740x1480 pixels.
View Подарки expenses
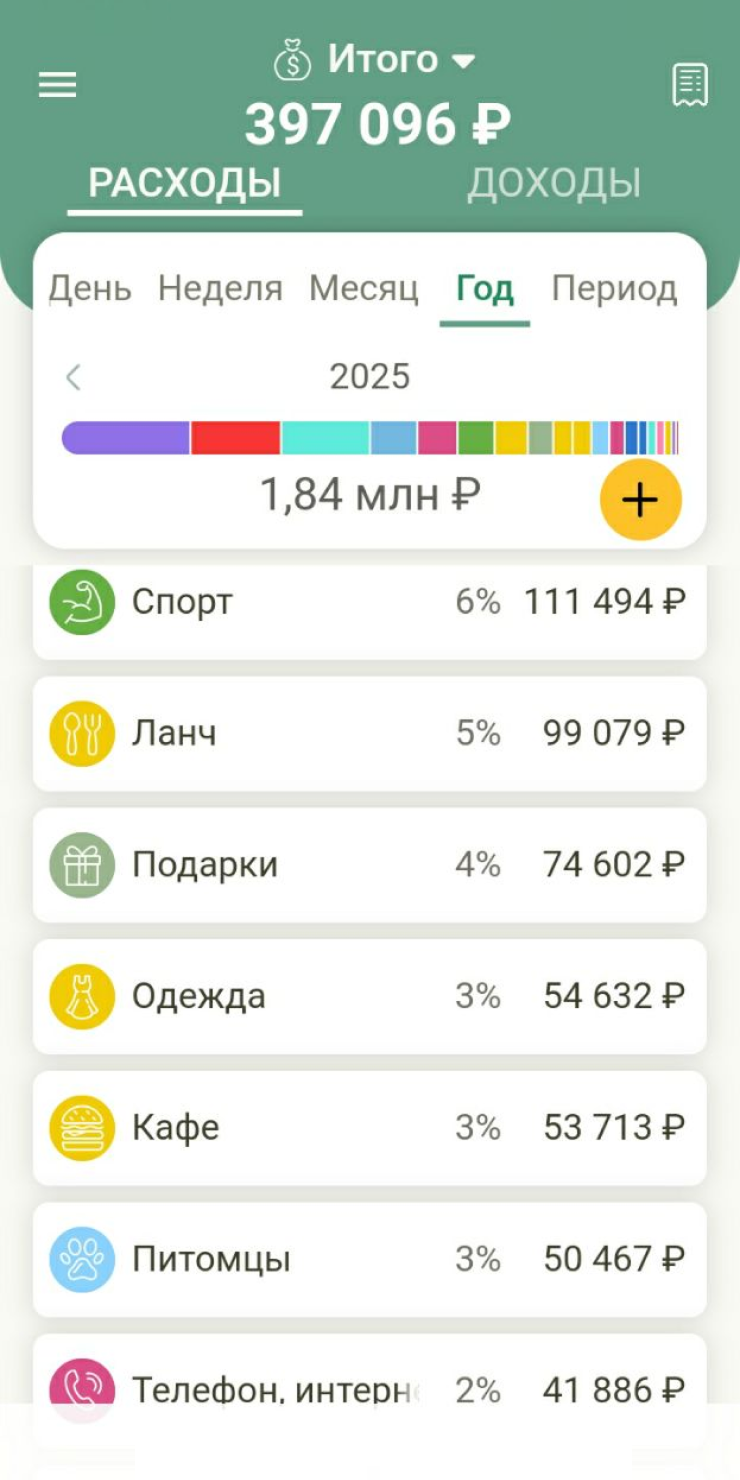tap(370, 865)
